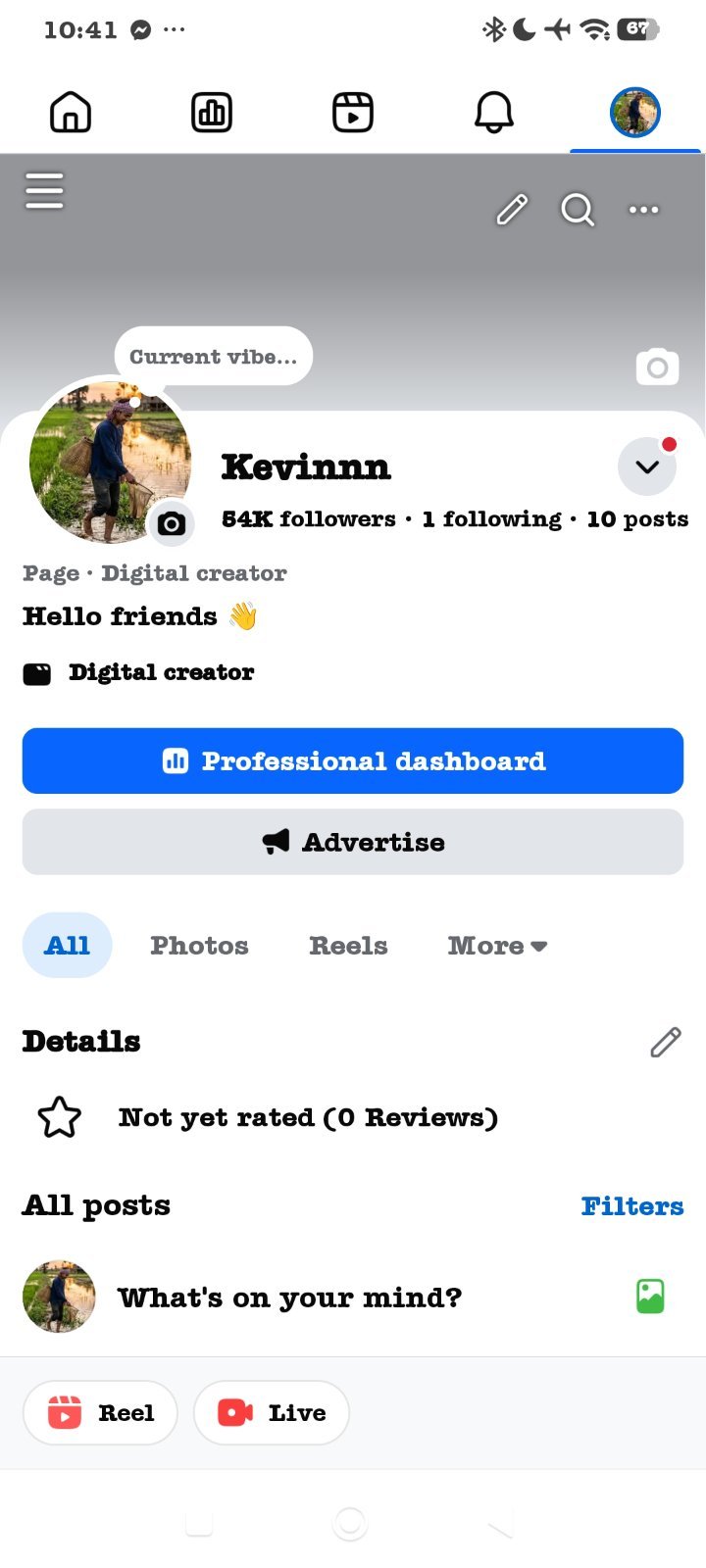Viewport: 706px width, 1568px height.
Task: Switch to the Photos tab
Action: pos(199,946)
